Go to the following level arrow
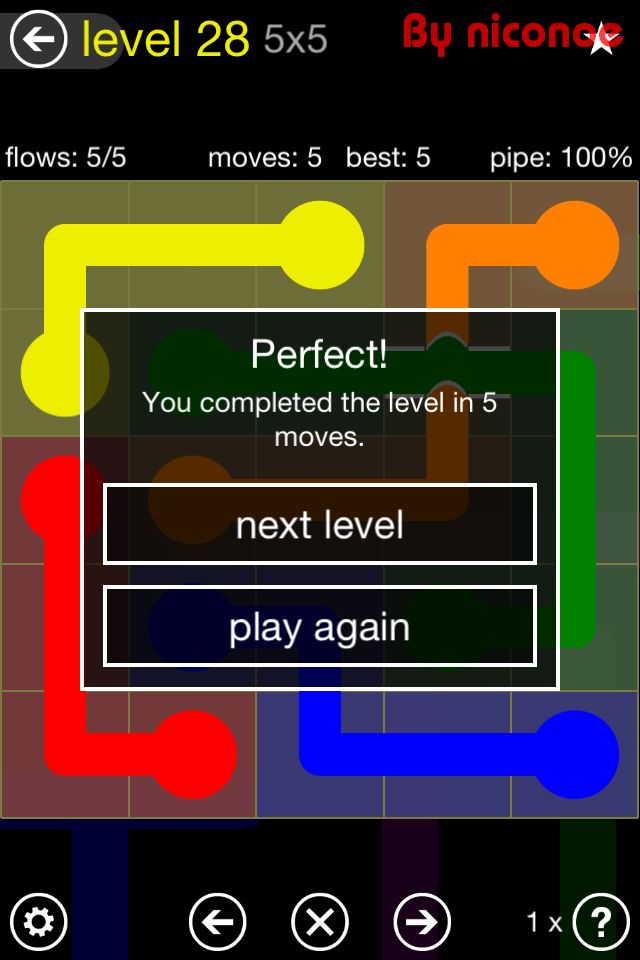The width and height of the screenshot is (640, 960). (x=422, y=921)
